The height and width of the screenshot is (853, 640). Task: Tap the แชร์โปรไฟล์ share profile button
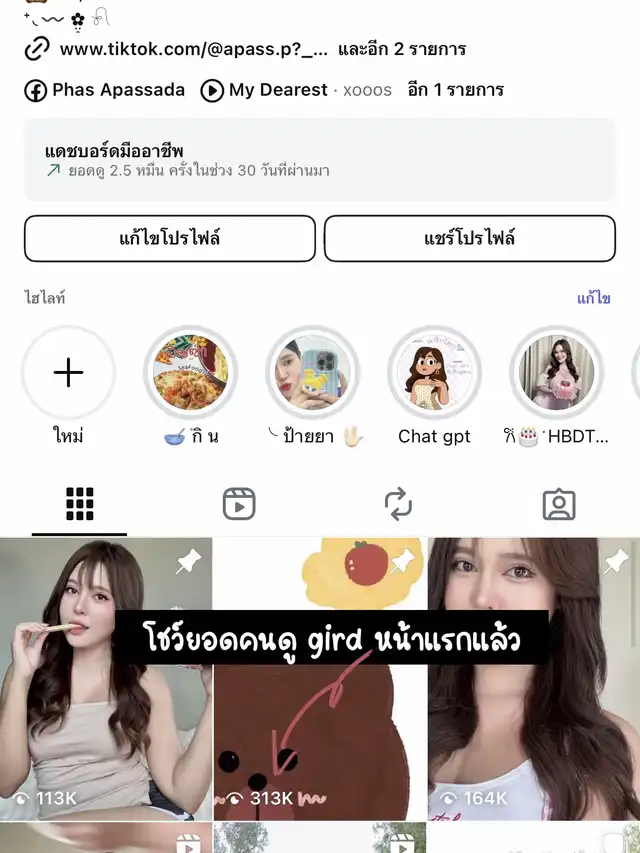tap(470, 238)
